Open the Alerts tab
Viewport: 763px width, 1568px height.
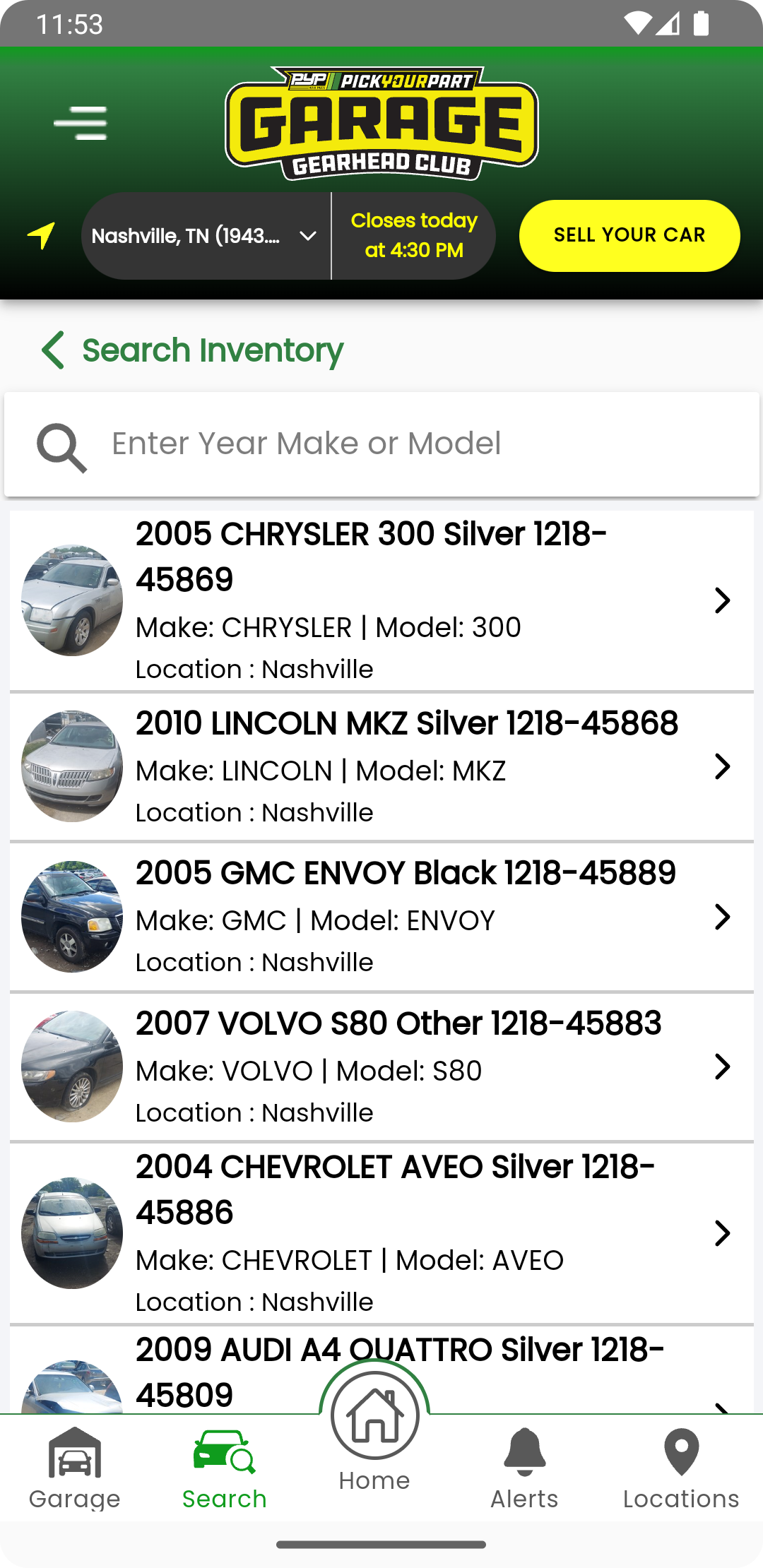[524, 1468]
